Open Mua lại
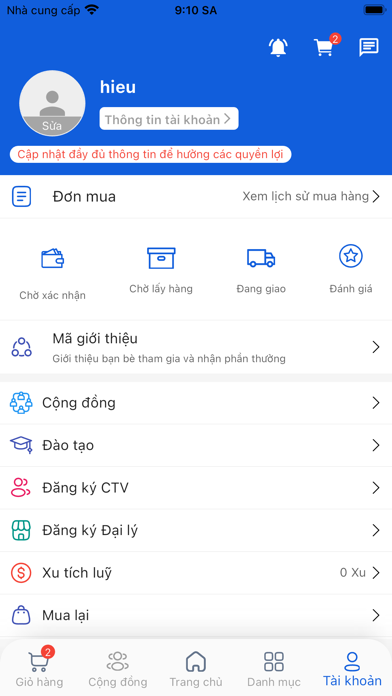This screenshot has width=392, height=696. click(x=196, y=615)
